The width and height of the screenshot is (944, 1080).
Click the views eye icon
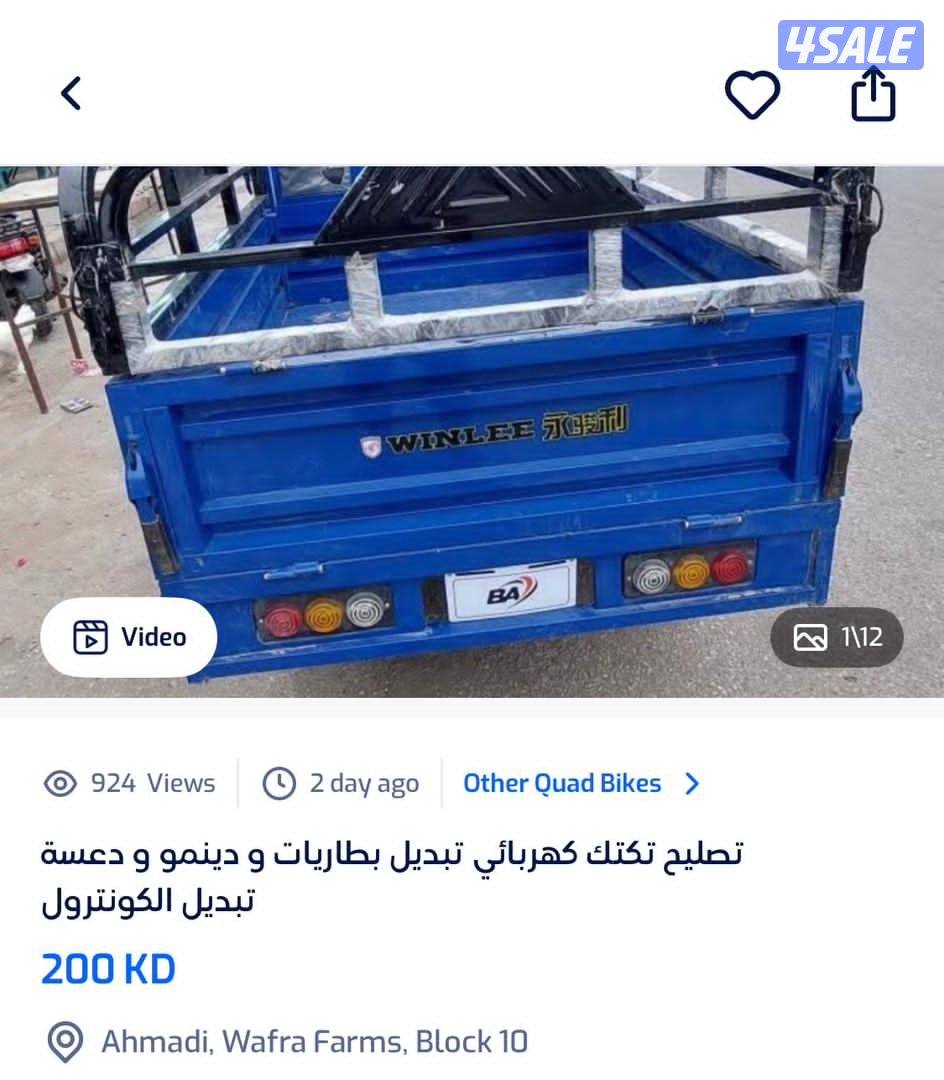(62, 784)
